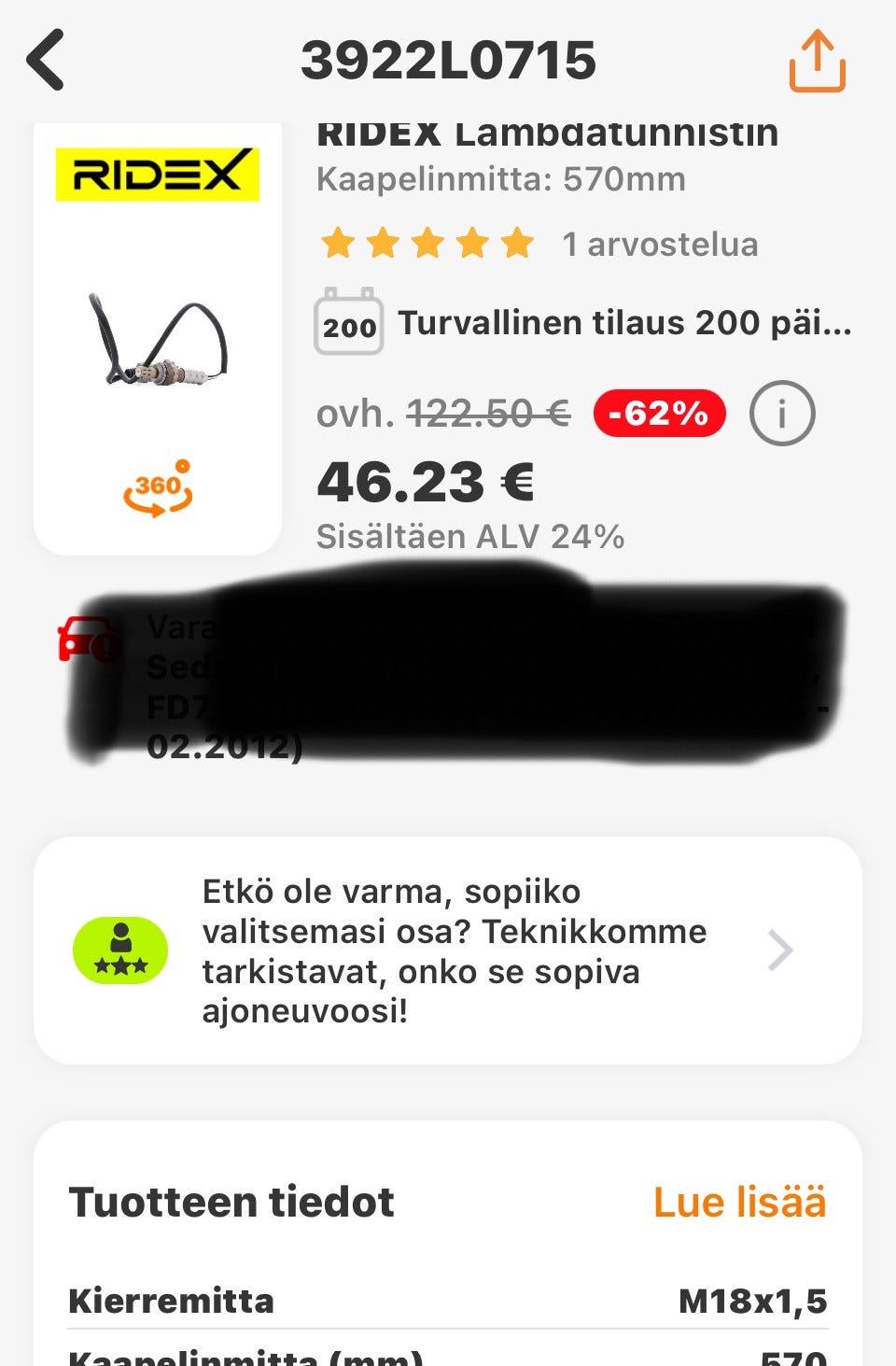Expand the technician check panel chevron
Screen dimensions: 896x1366
[782, 949]
